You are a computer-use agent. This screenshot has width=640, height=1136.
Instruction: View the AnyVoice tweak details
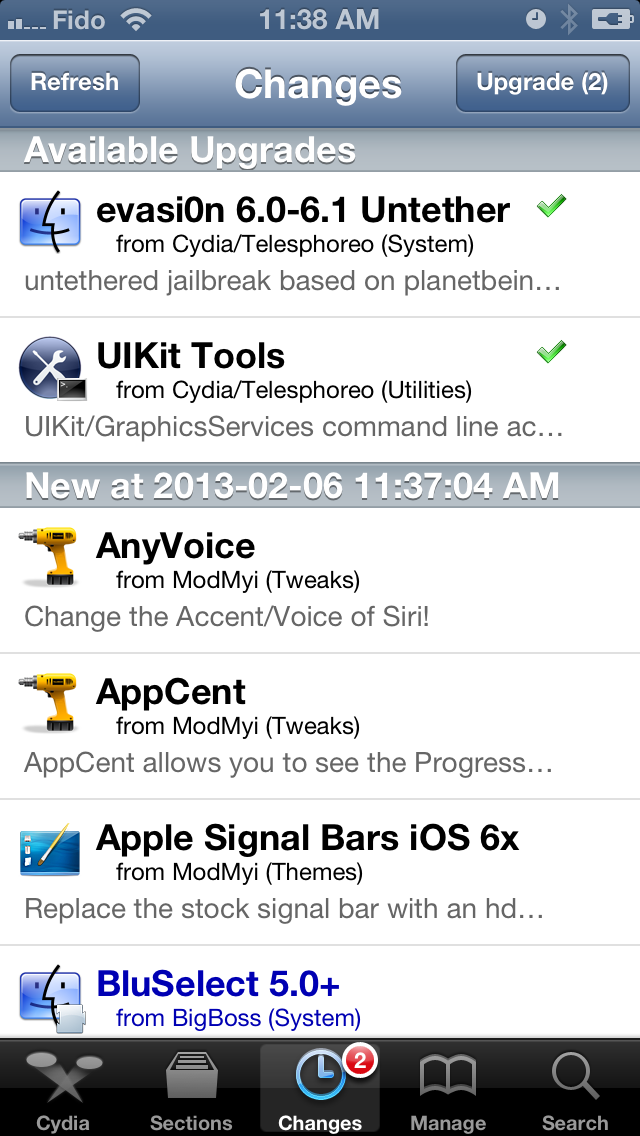pos(320,580)
